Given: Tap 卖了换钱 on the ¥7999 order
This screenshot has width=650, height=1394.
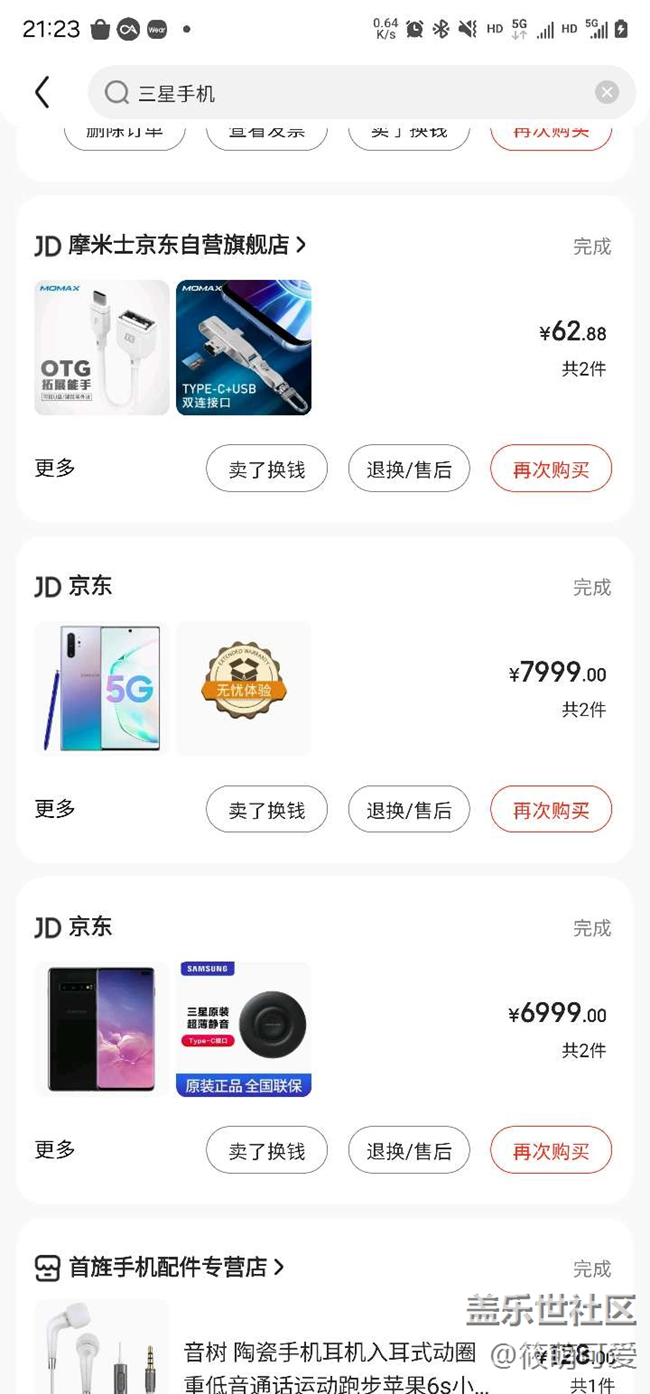Looking at the screenshot, I should [x=266, y=810].
